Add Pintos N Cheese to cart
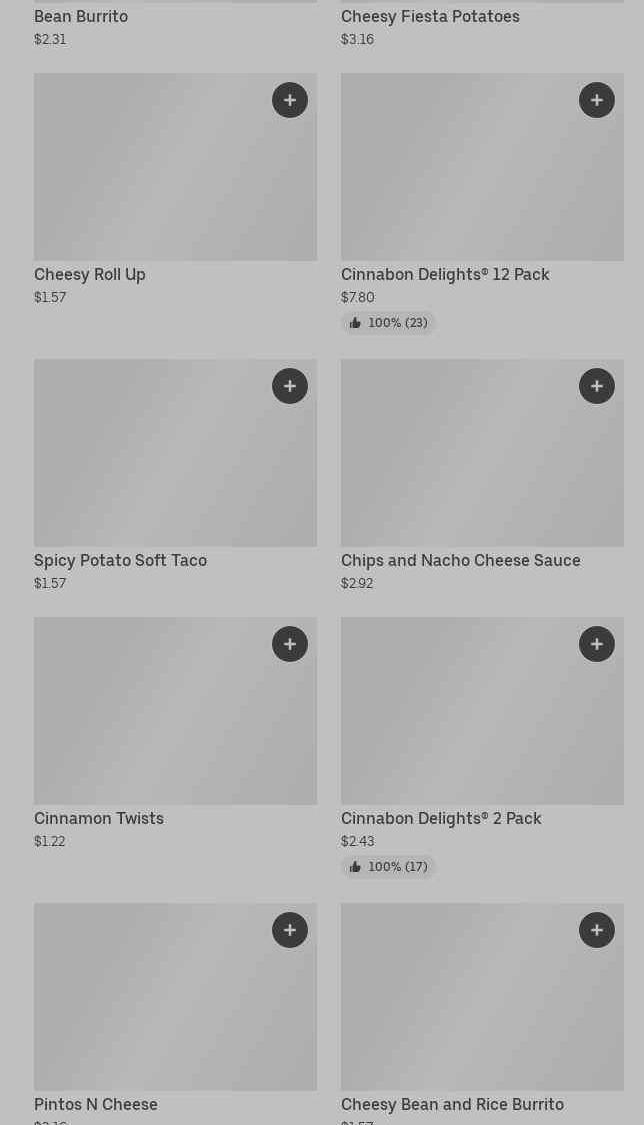The height and width of the screenshot is (1125, 644). tap(290, 930)
